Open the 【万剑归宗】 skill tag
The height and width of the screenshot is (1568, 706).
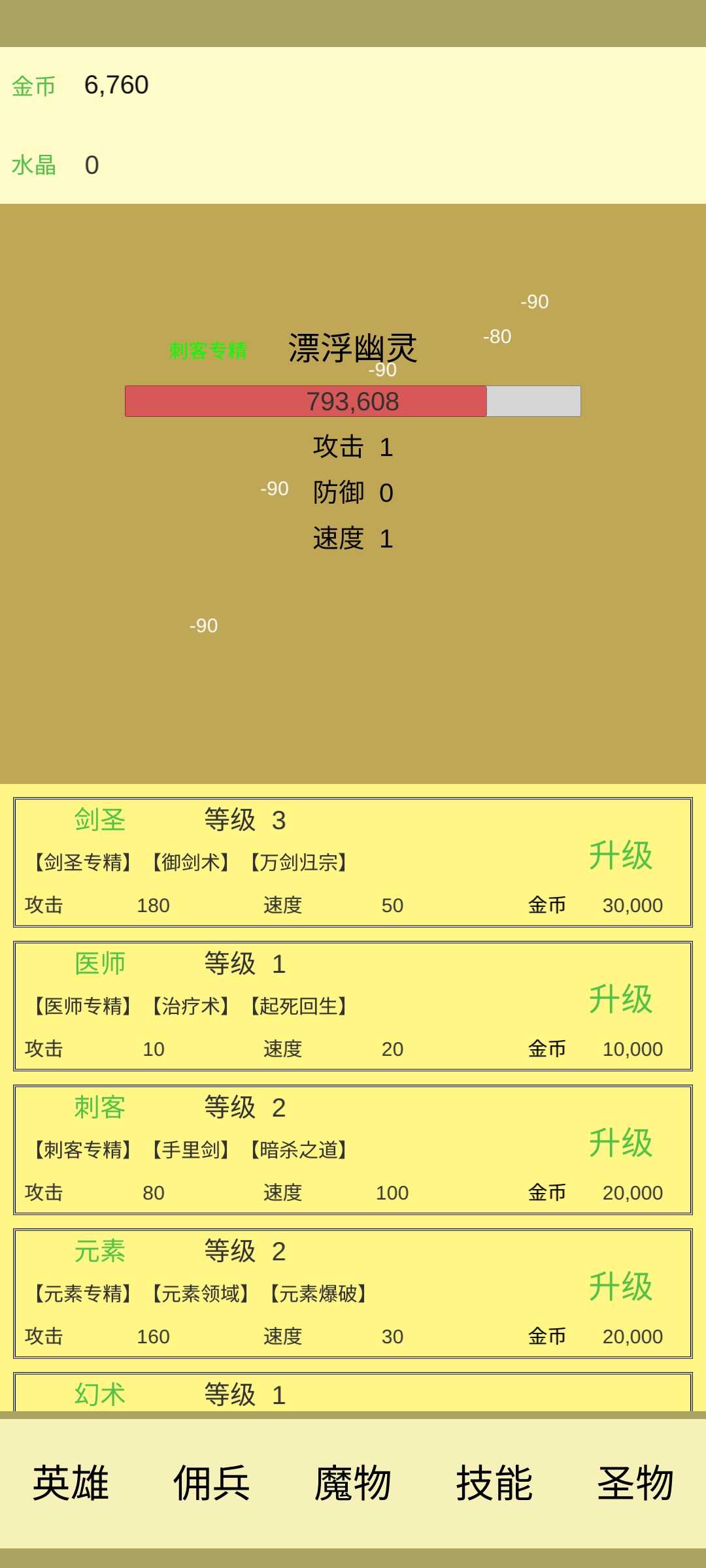297,861
